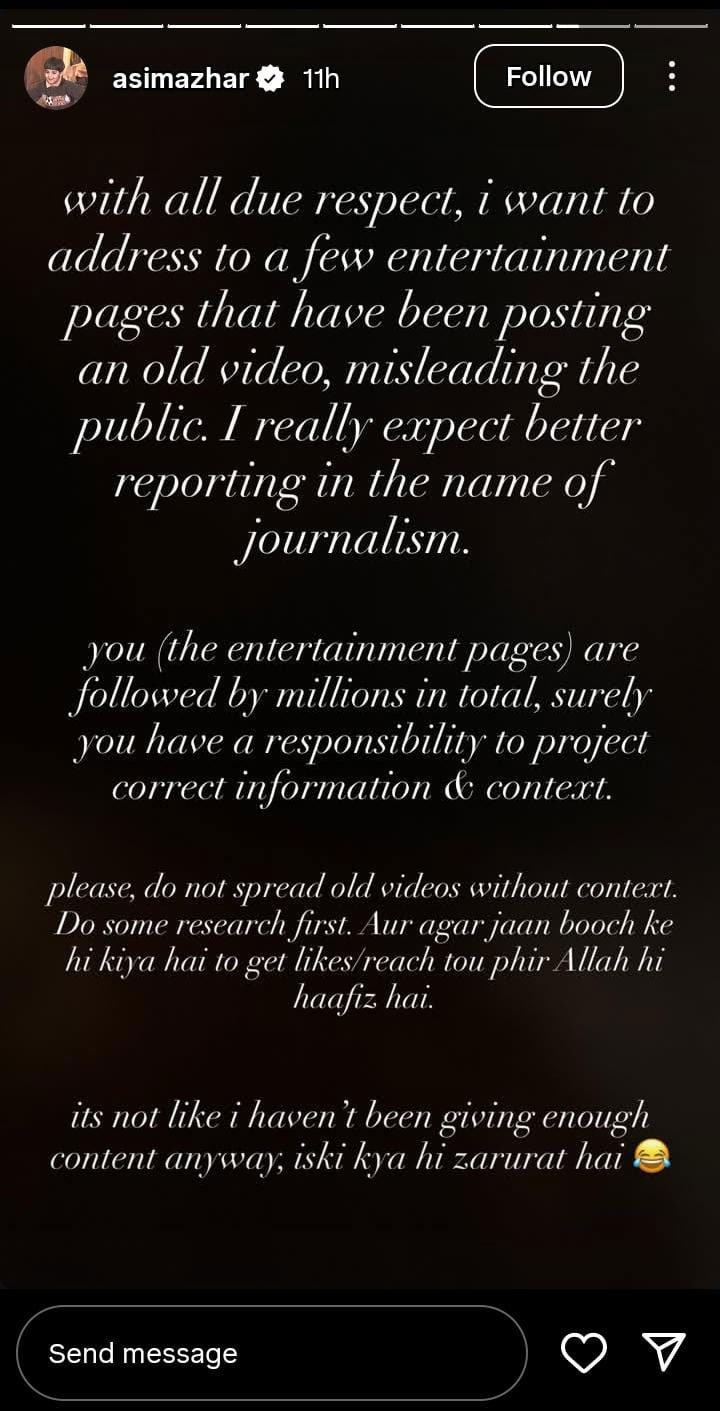Open the three-dot overflow menu
Image resolution: width=720 pixels, height=1411 pixels.
(671, 77)
